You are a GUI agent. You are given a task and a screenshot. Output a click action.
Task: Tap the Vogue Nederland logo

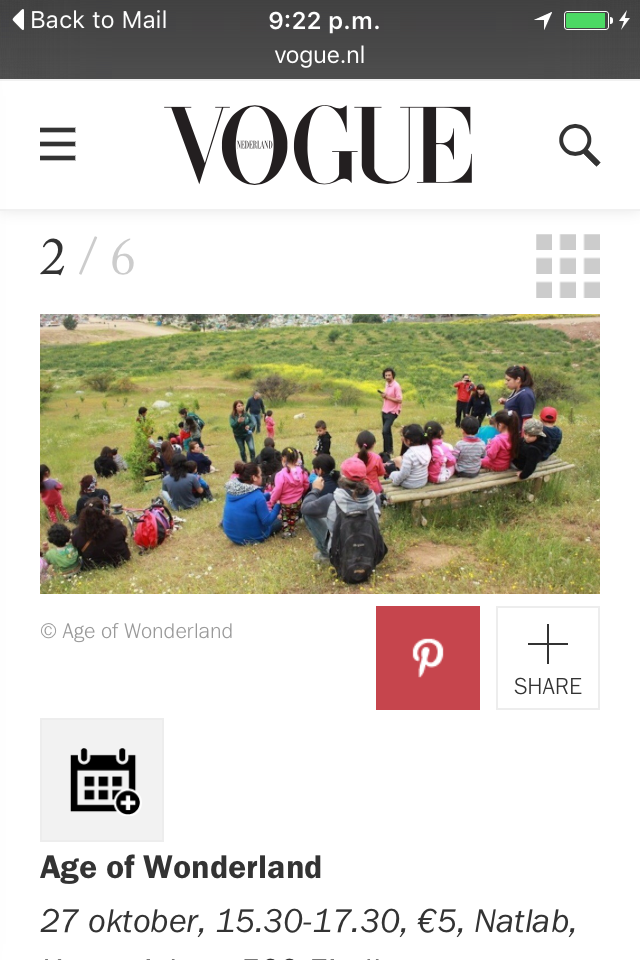point(318,145)
